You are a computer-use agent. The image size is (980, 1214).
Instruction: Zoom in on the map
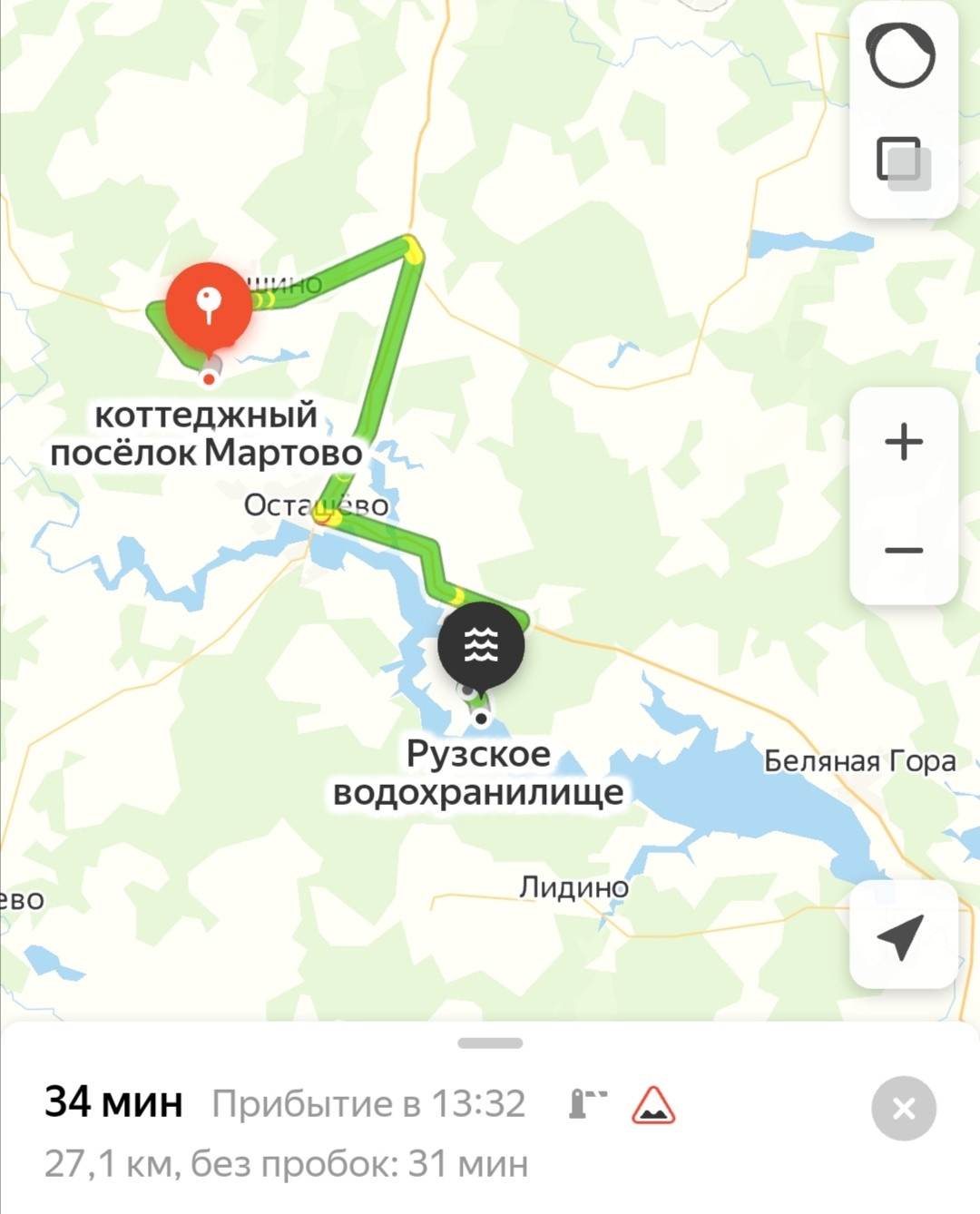pos(903,442)
